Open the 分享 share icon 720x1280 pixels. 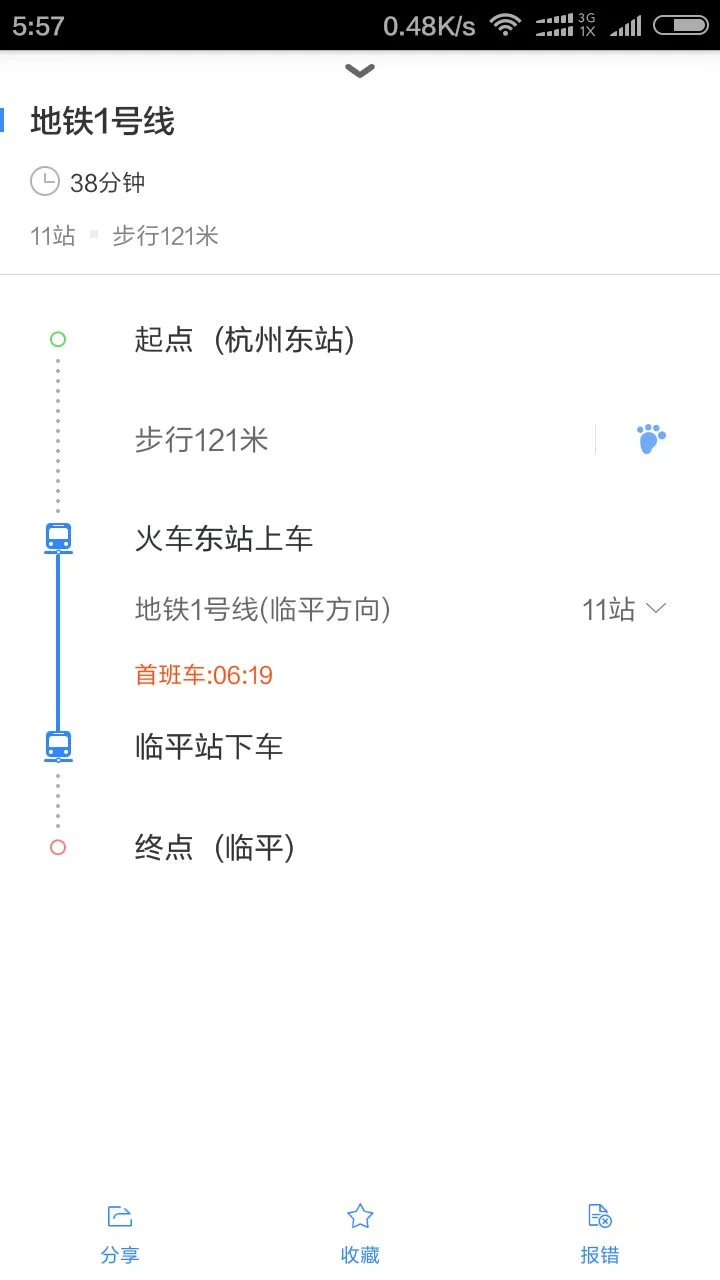(119, 1215)
